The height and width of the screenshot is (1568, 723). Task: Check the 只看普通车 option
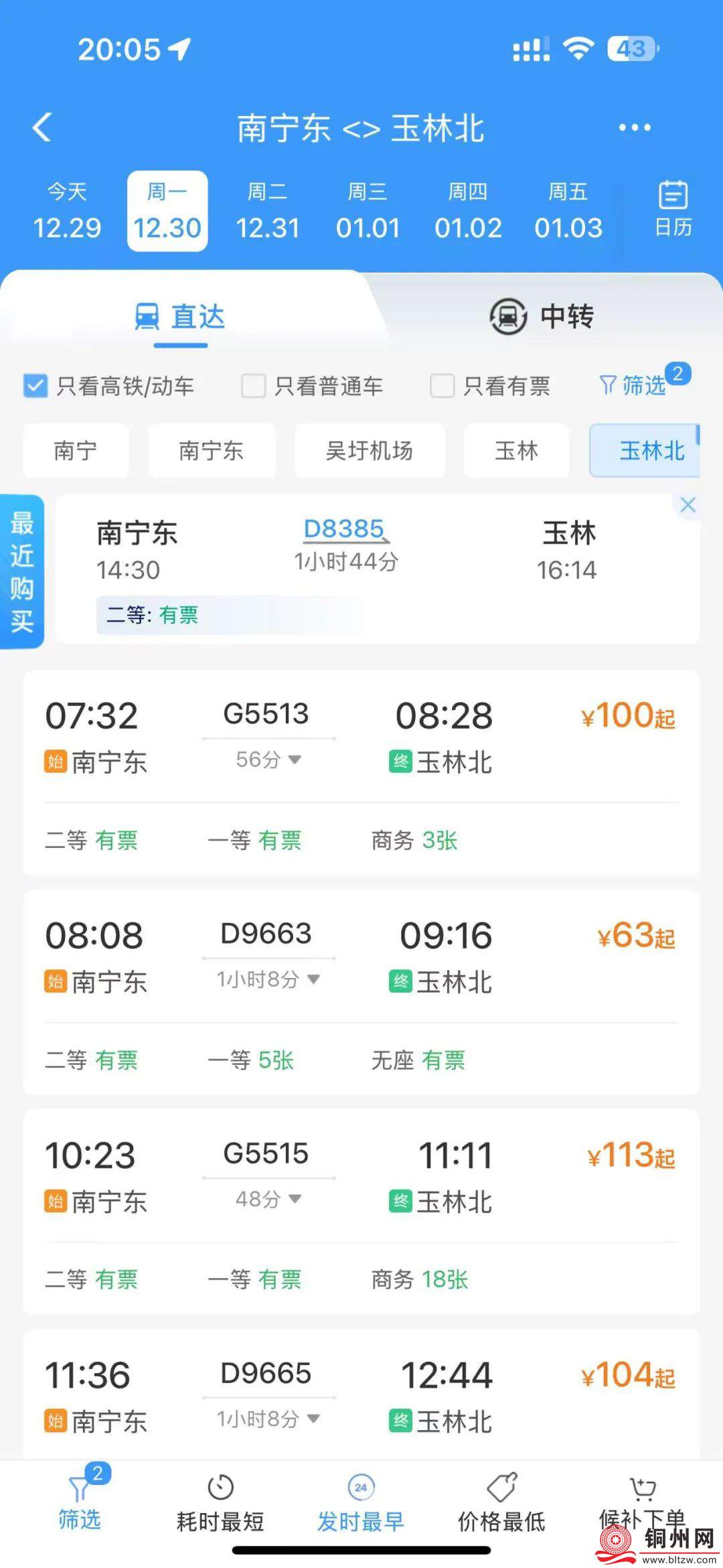254,386
